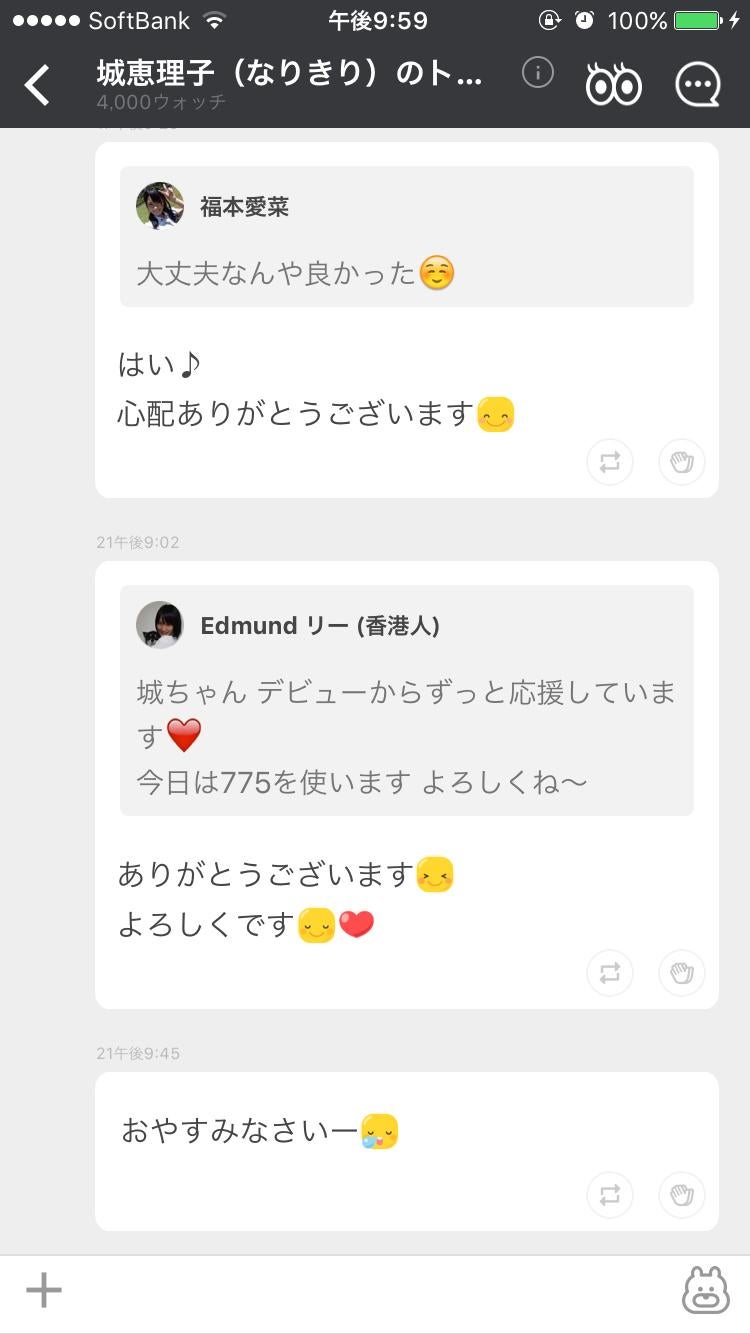Tap the plus button to add a post
The height and width of the screenshot is (1334, 750).
point(42,1290)
